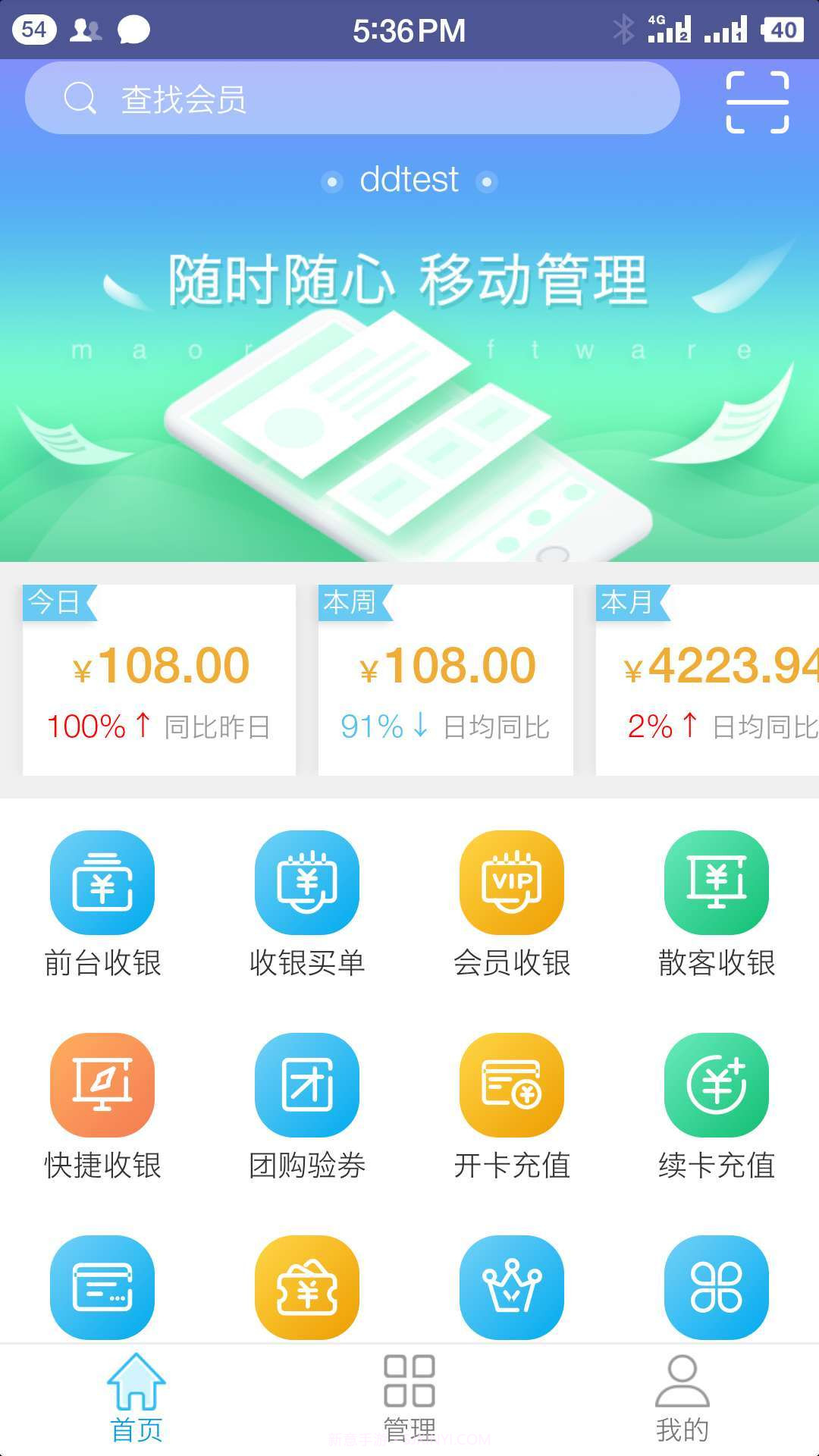Switch to 我的 tab
This screenshot has height=1456, width=819.
point(682,1399)
